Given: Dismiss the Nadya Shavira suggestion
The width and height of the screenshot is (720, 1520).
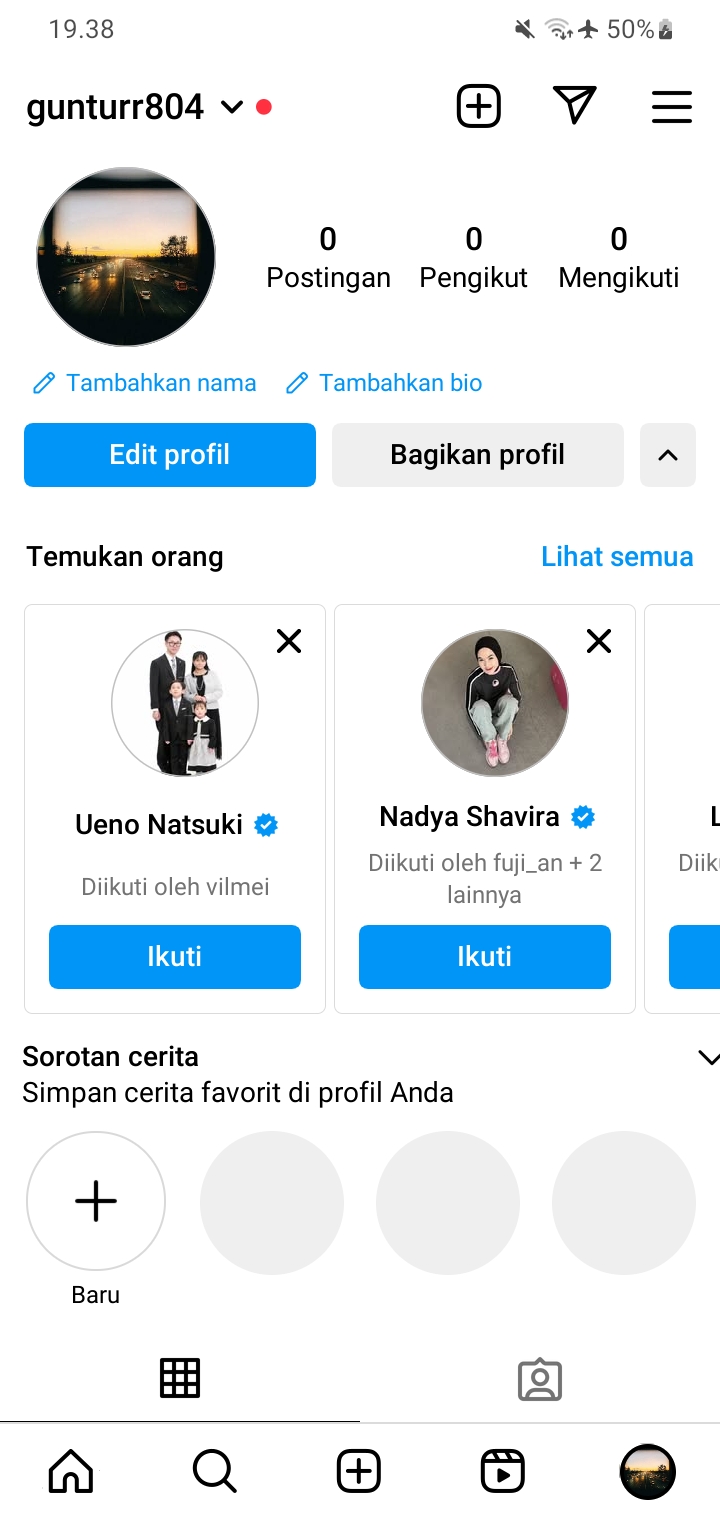Looking at the screenshot, I should [599, 641].
